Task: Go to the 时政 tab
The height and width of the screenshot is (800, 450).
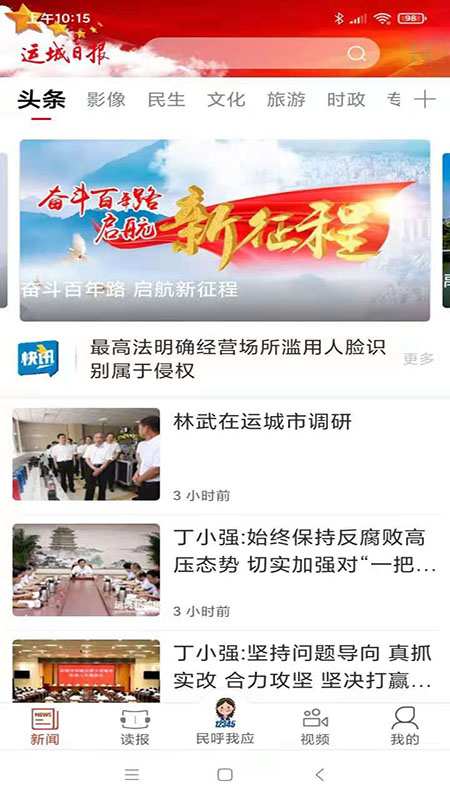Action: 346,99
